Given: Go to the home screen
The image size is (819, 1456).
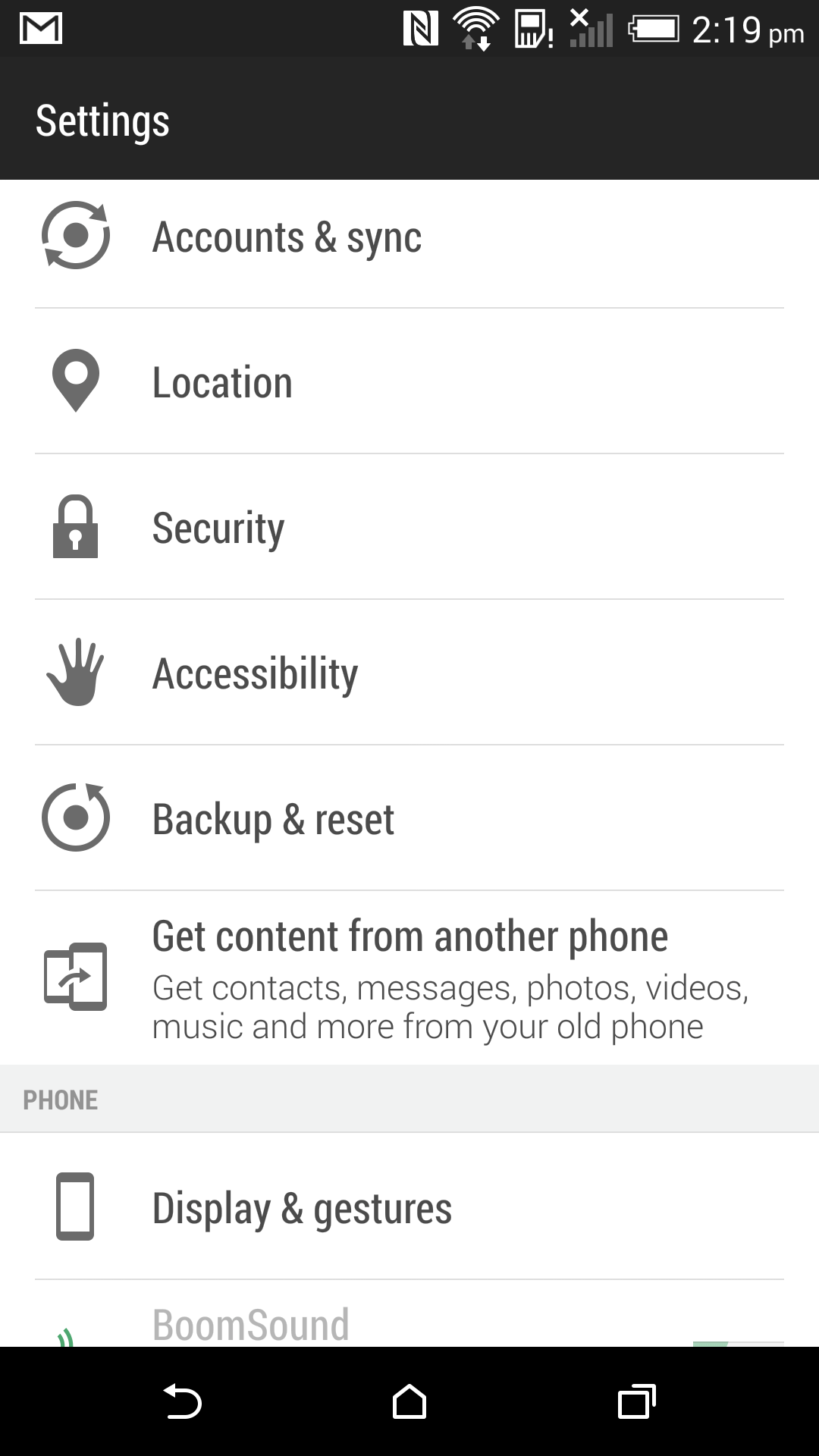Looking at the screenshot, I should click(409, 1401).
